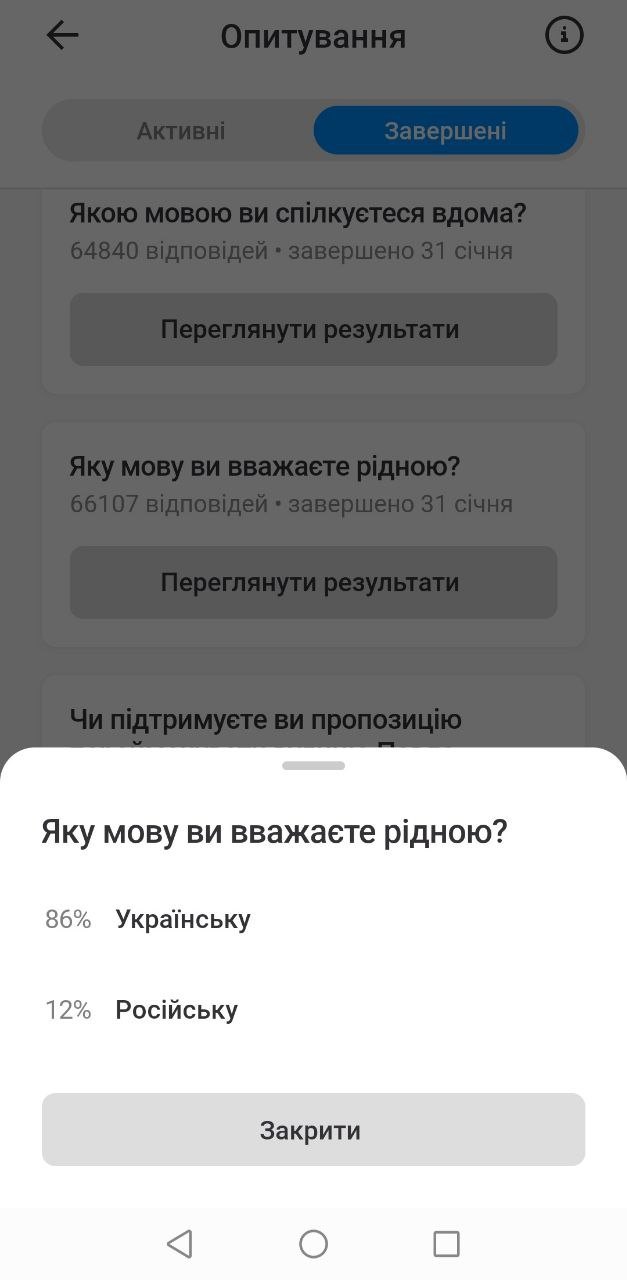Open recent apps from navigation bar
The width and height of the screenshot is (627, 1280).
[446, 1244]
